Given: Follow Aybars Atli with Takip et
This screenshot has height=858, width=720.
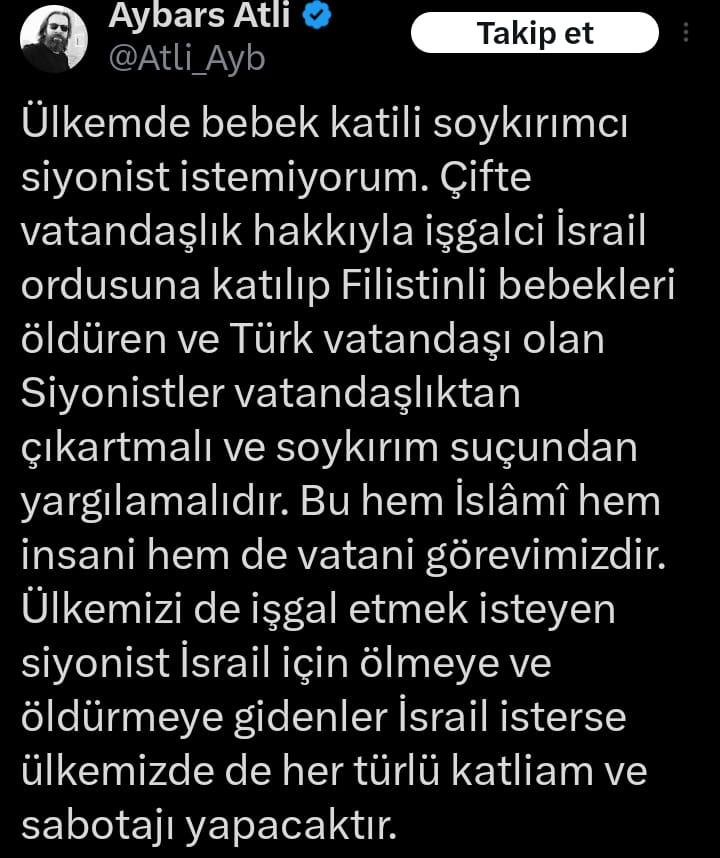Looking at the screenshot, I should [535, 34].
